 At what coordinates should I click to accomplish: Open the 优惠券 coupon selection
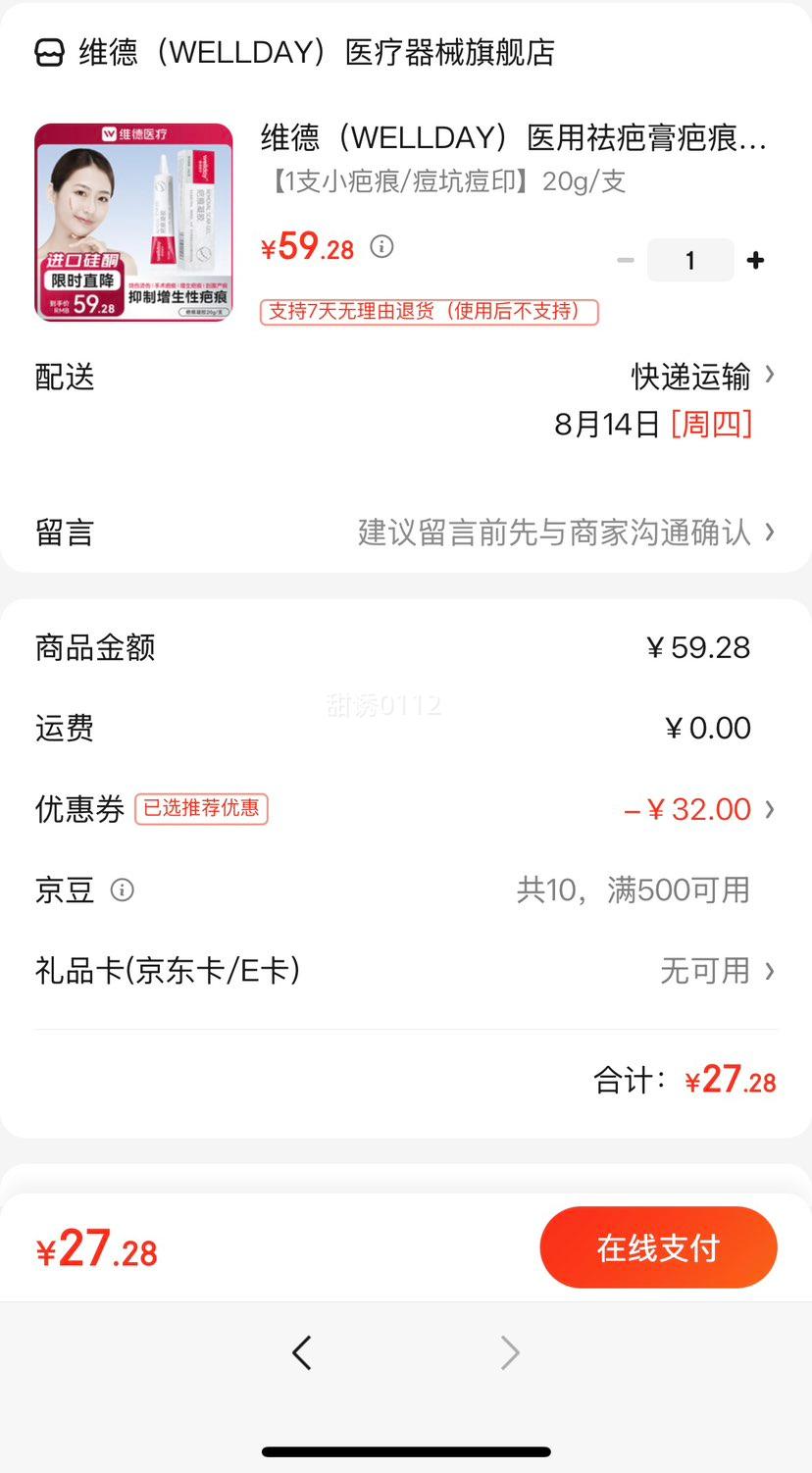pyautogui.click(x=698, y=809)
